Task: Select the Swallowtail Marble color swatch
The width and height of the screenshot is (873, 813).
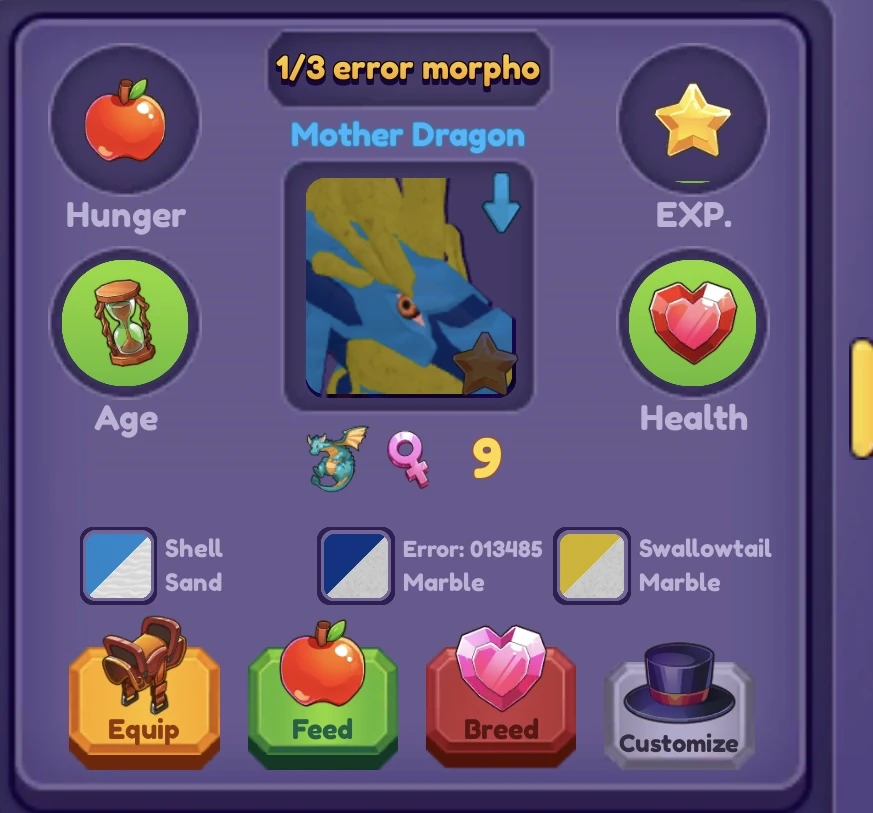Action: (x=591, y=565)
